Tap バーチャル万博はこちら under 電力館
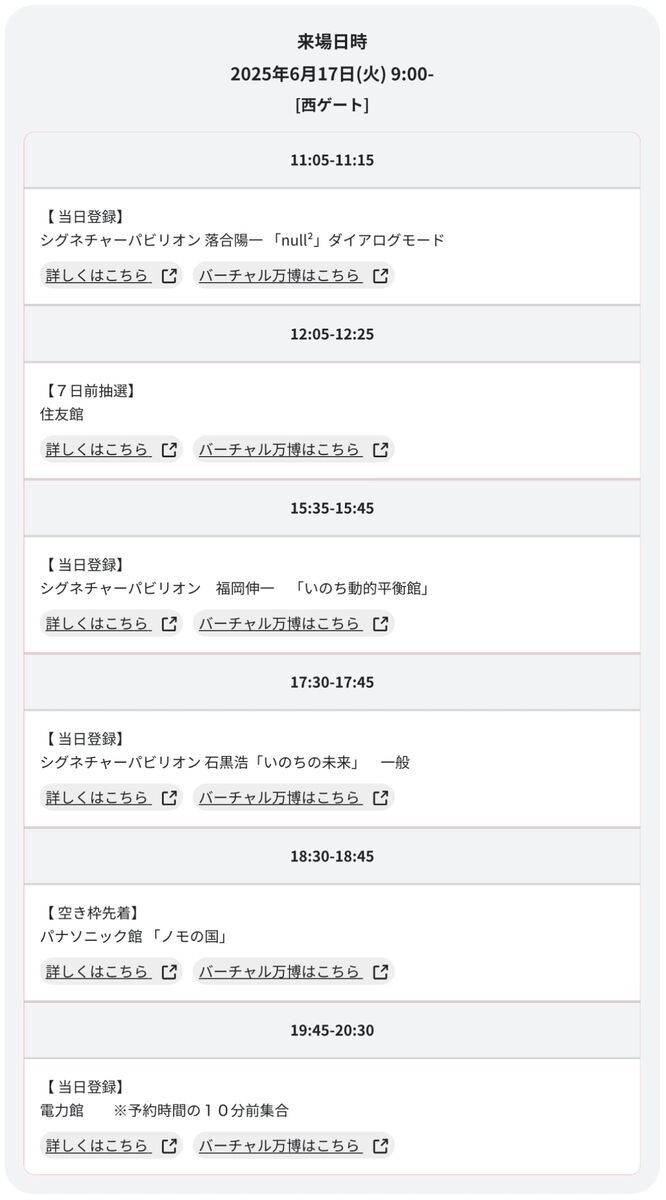The width and height of the screenshot is (666, 1200). click(293, 1145)
